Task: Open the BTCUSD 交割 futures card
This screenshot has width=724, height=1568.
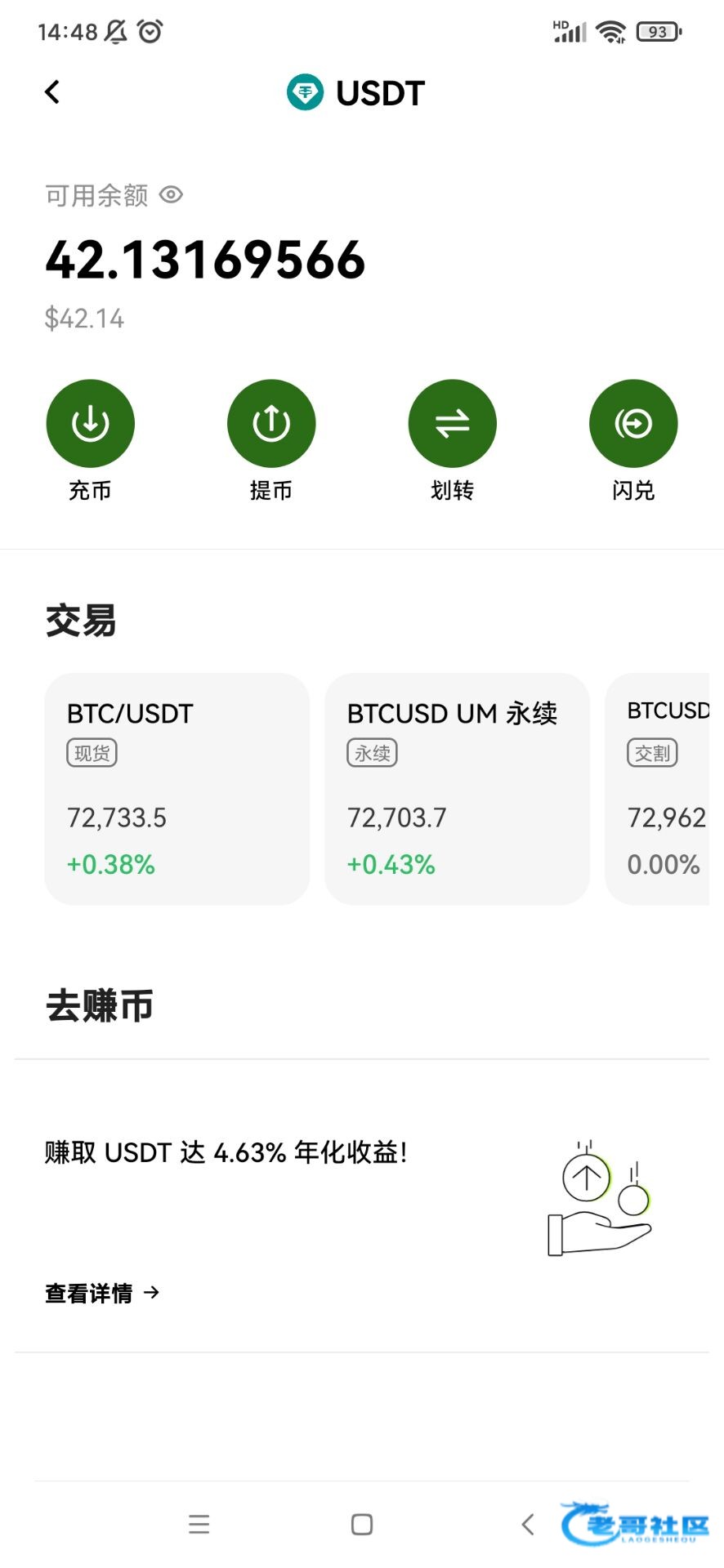Action: coord(657,789)
